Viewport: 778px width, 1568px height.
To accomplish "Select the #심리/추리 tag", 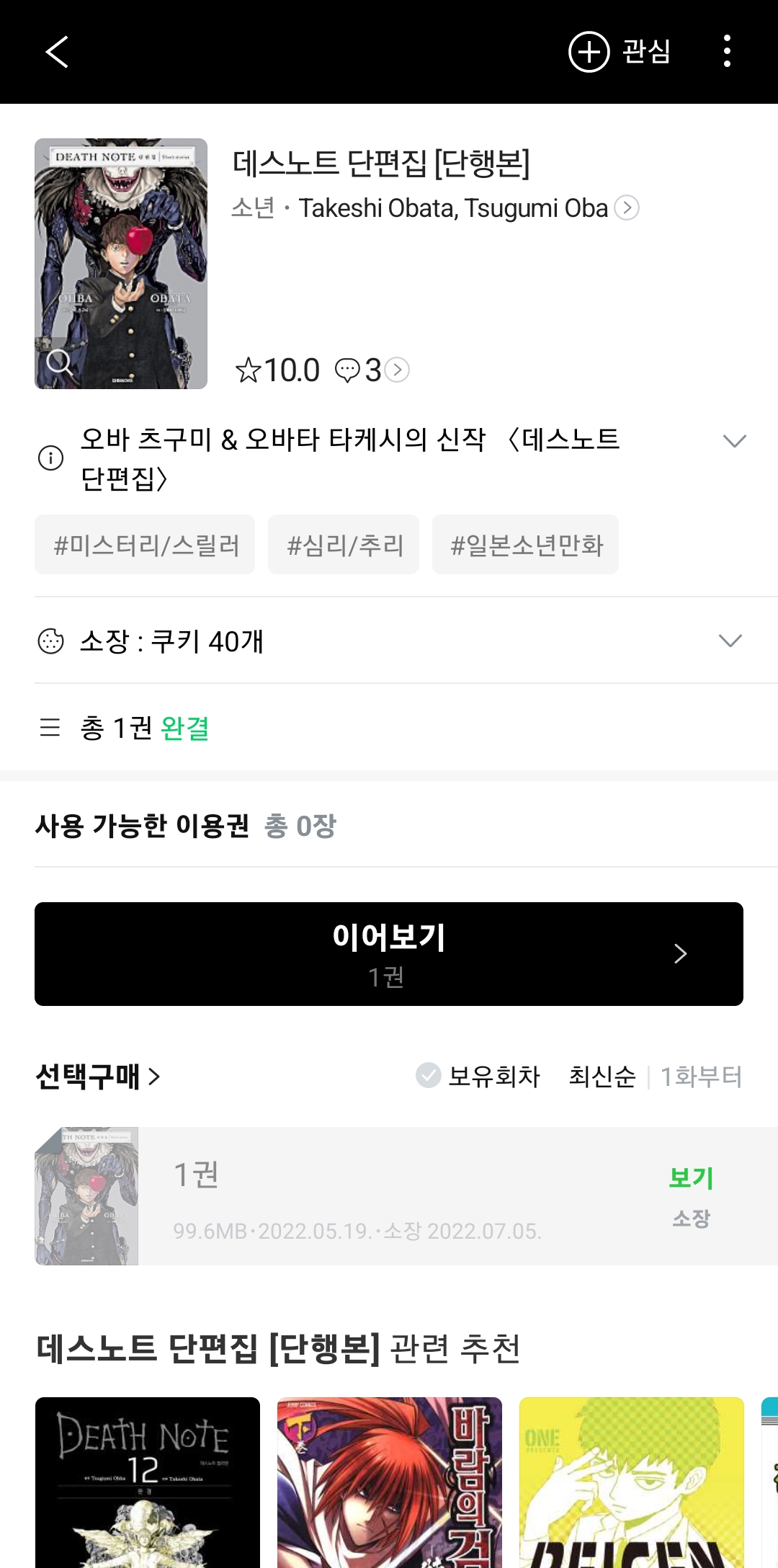I will pyautogui.click(x=344, y=545).
